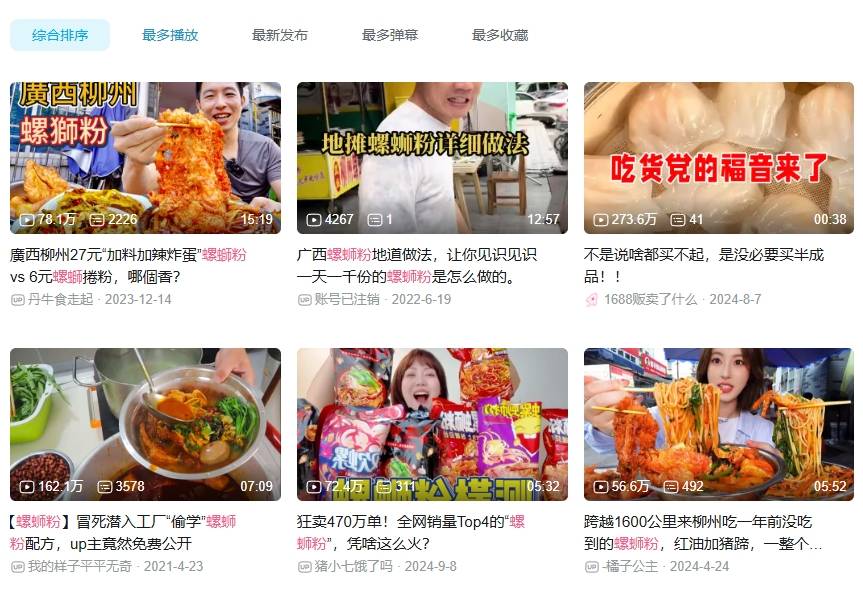Select the 综合排序 sort tab

(x=60, y=35)
